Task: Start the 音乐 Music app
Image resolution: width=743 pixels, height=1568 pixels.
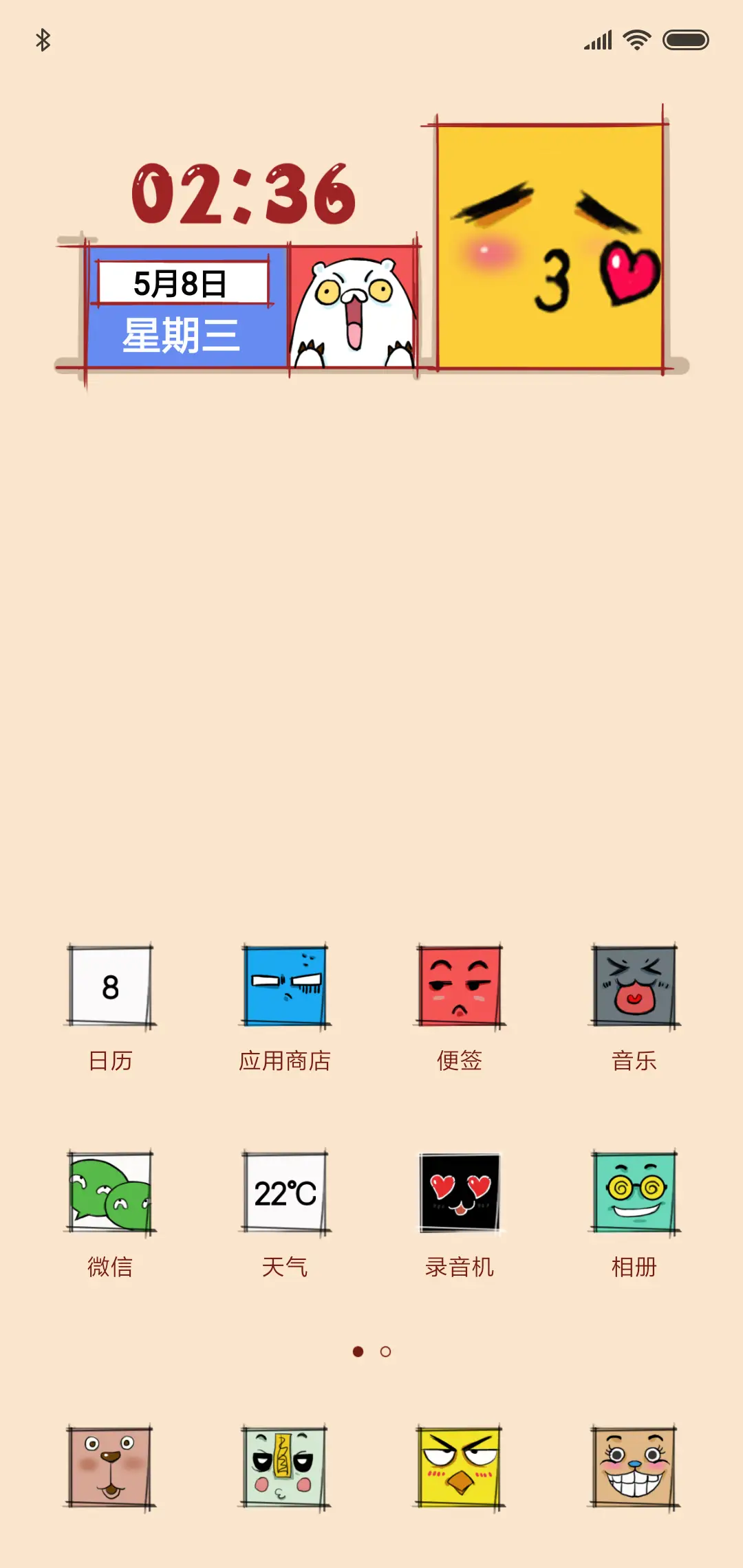Action: (632, 988)
